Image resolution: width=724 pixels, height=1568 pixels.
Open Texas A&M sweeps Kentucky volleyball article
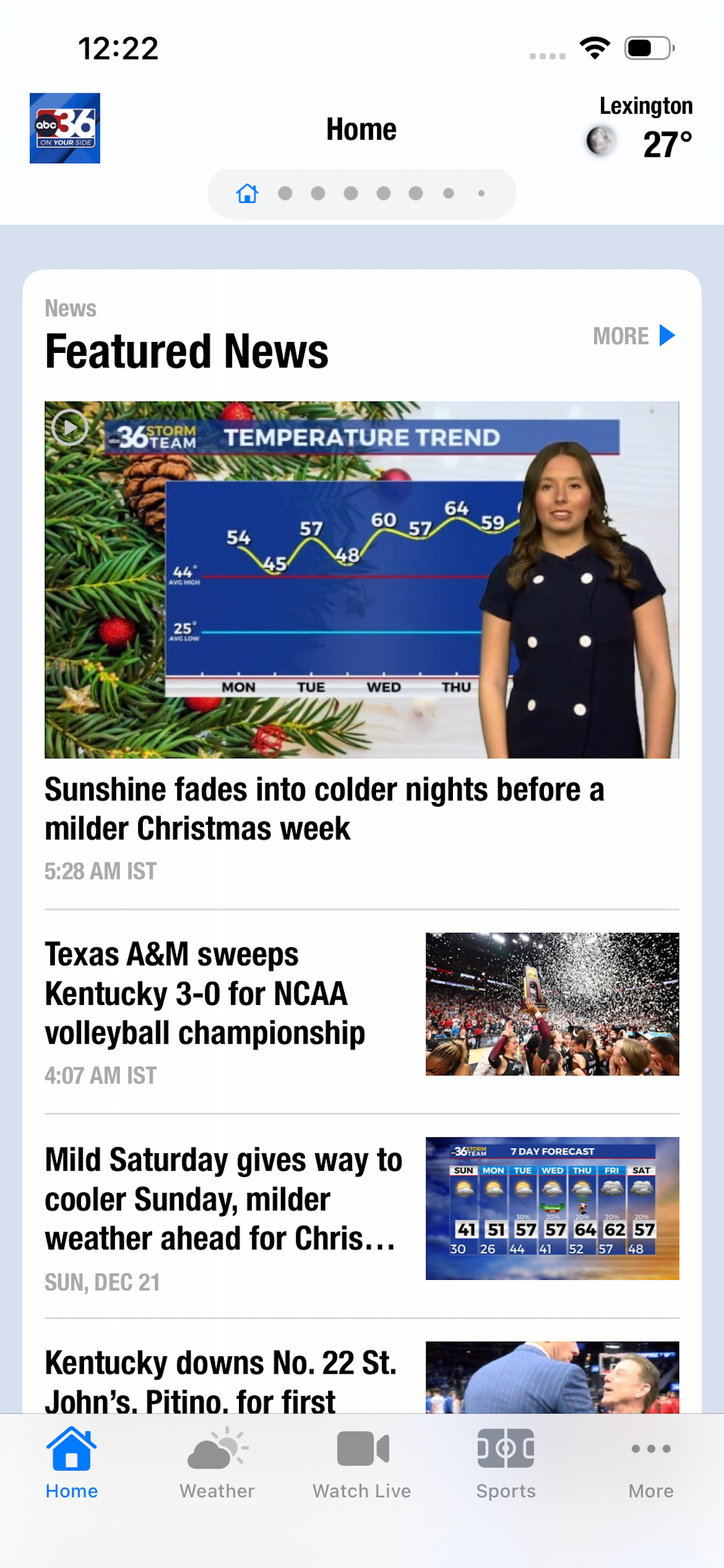pos(205,994)
